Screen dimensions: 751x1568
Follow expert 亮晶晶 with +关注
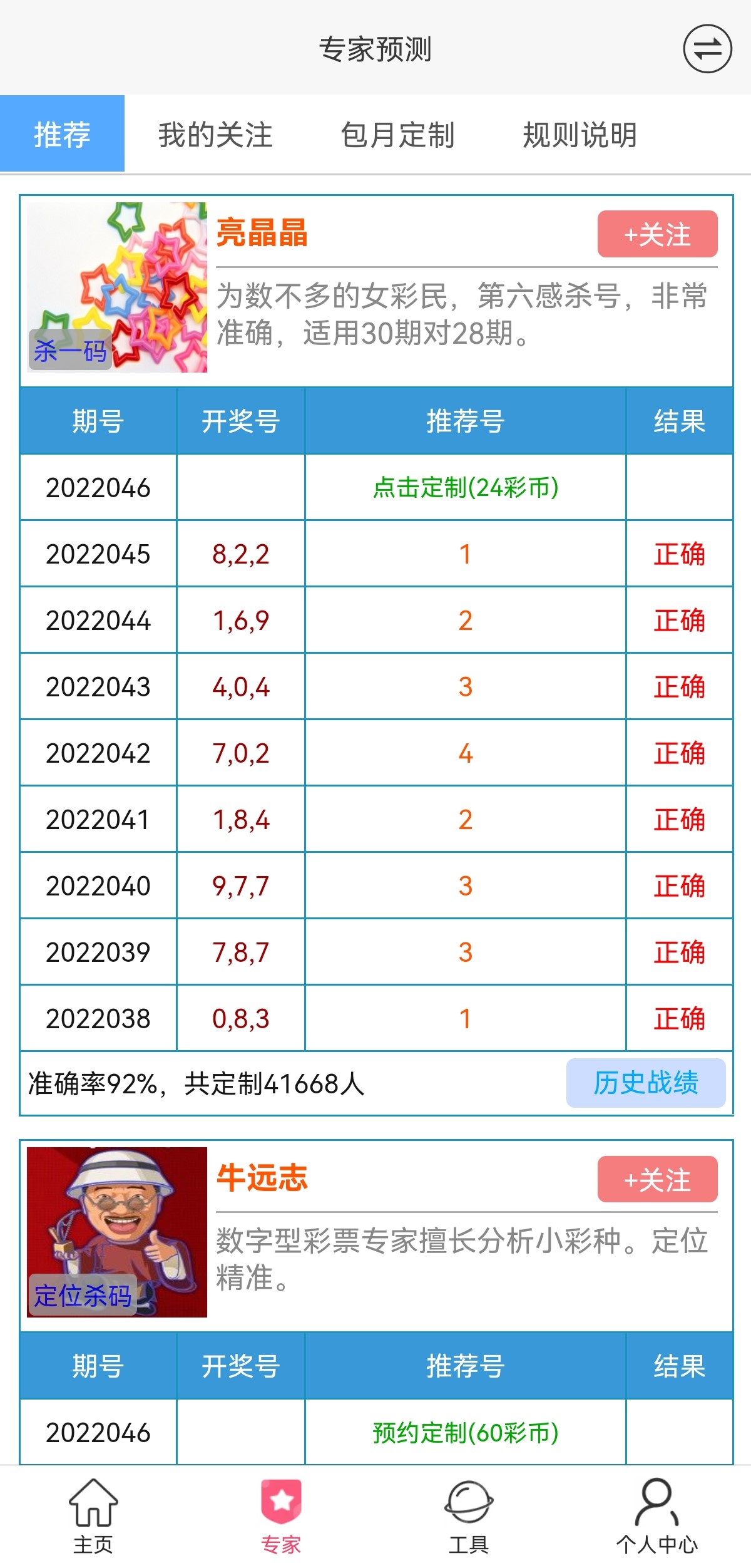657,234
